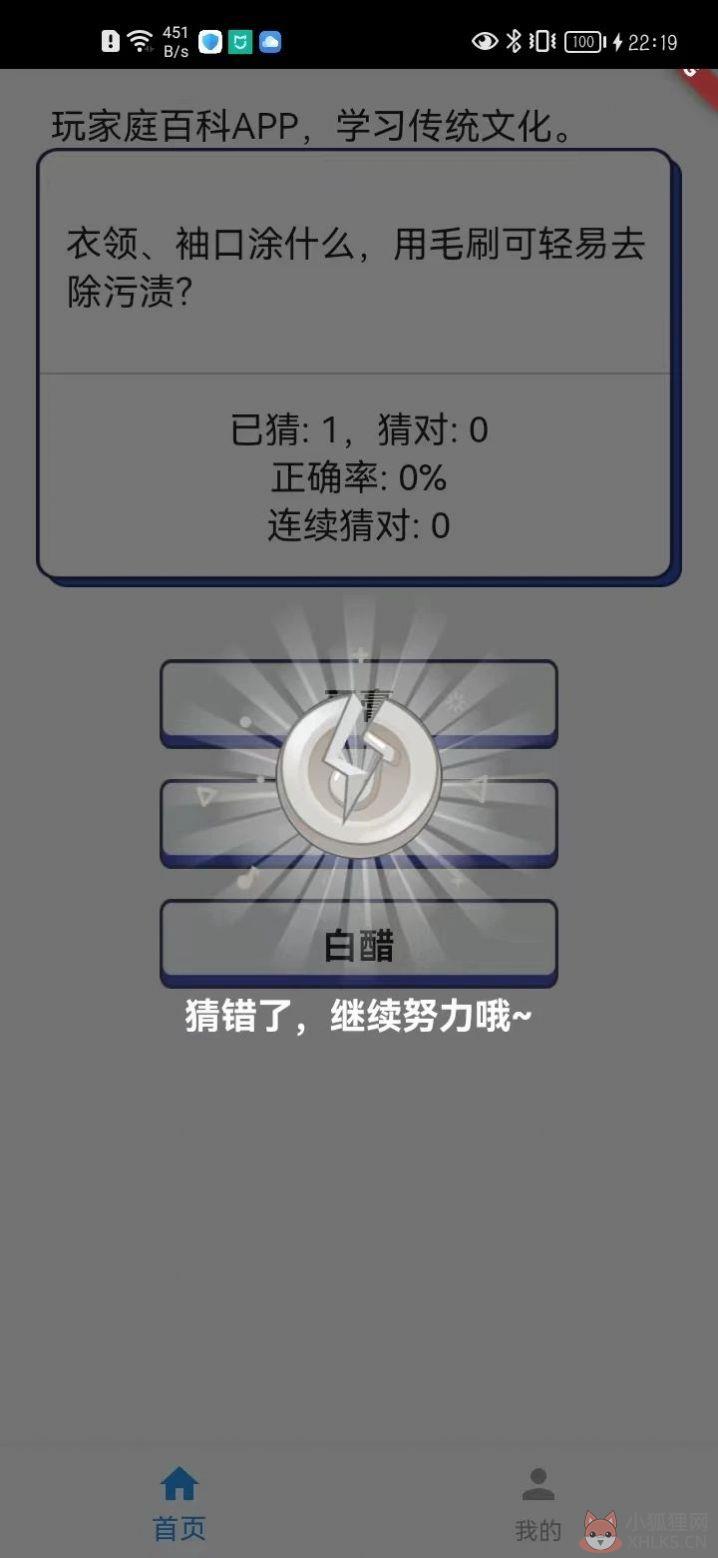
Task: Open the 我的 tab
Action: click(x=538, y=1503)
